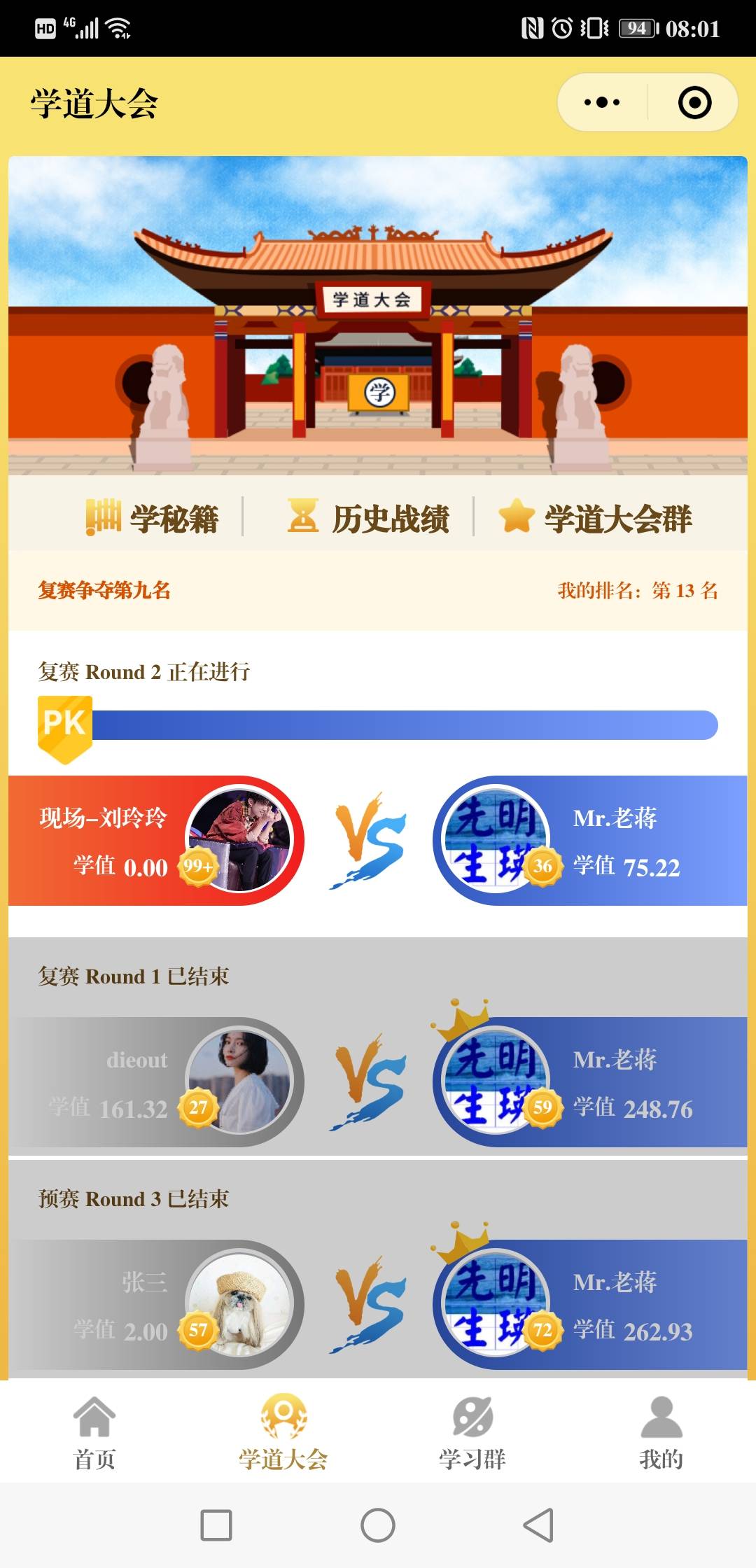Open the 预赛 Round 3 match against 张三
Viewport: 756px width, 1568px height.
point(378,1304)
